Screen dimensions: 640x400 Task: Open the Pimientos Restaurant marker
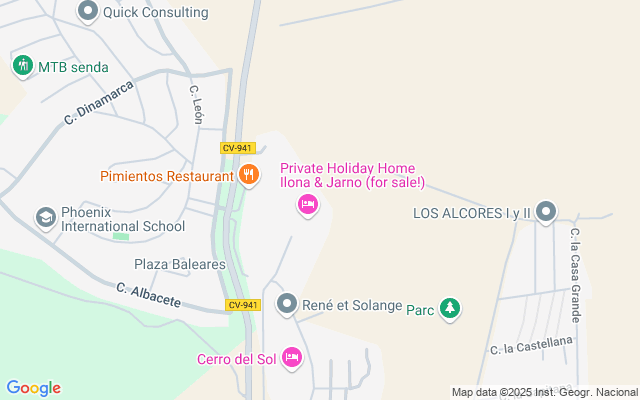coord(249,176)
